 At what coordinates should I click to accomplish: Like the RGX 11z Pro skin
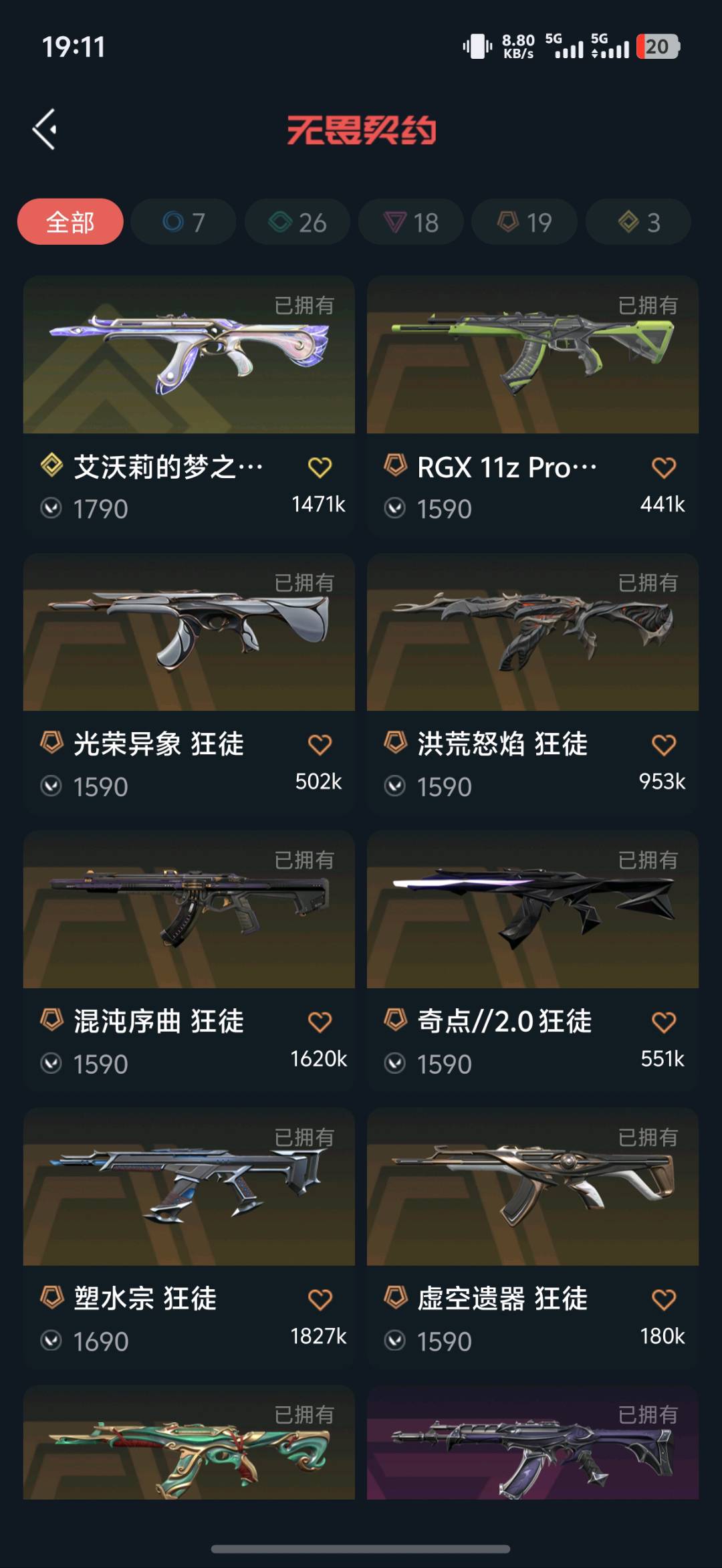(x=663, y=467)
